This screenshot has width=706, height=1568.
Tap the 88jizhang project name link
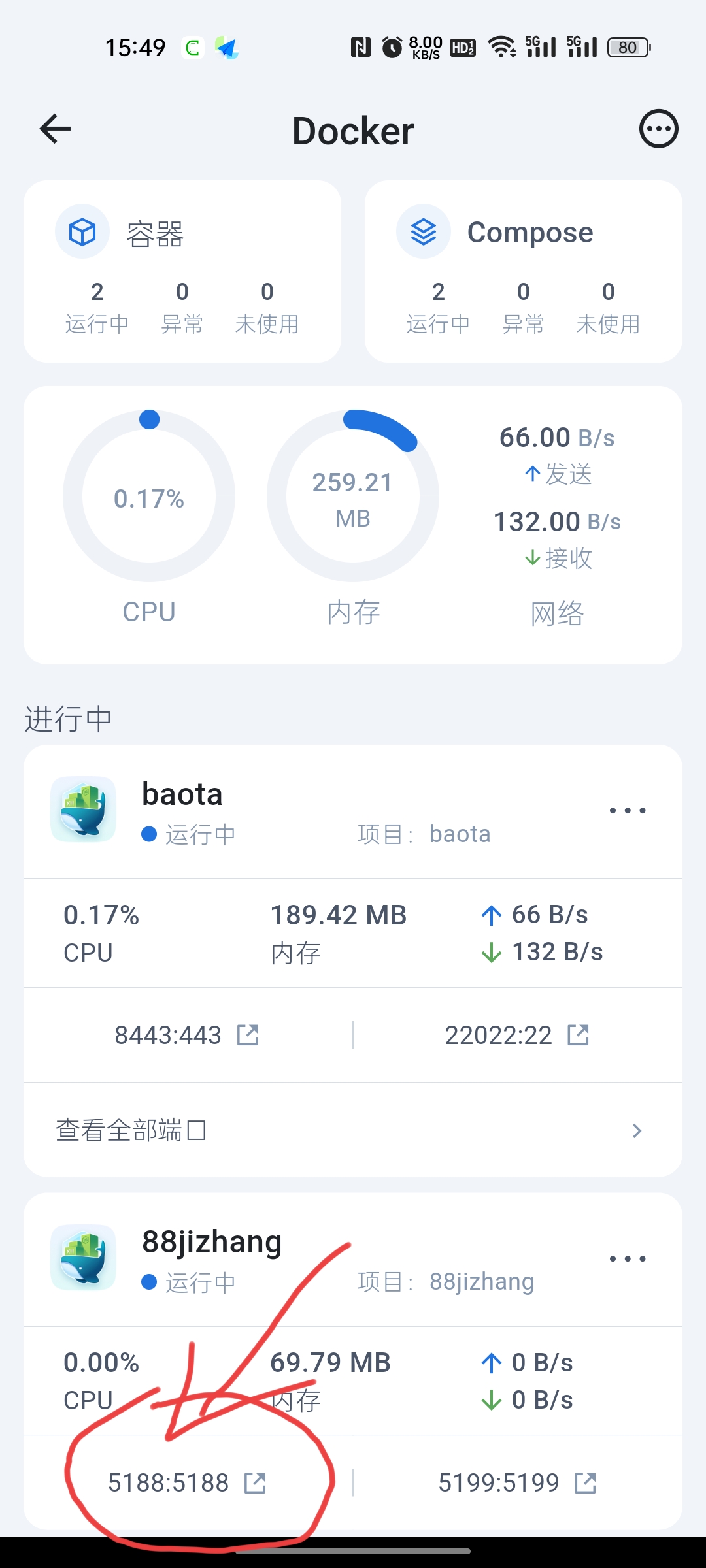(482, 1281)
